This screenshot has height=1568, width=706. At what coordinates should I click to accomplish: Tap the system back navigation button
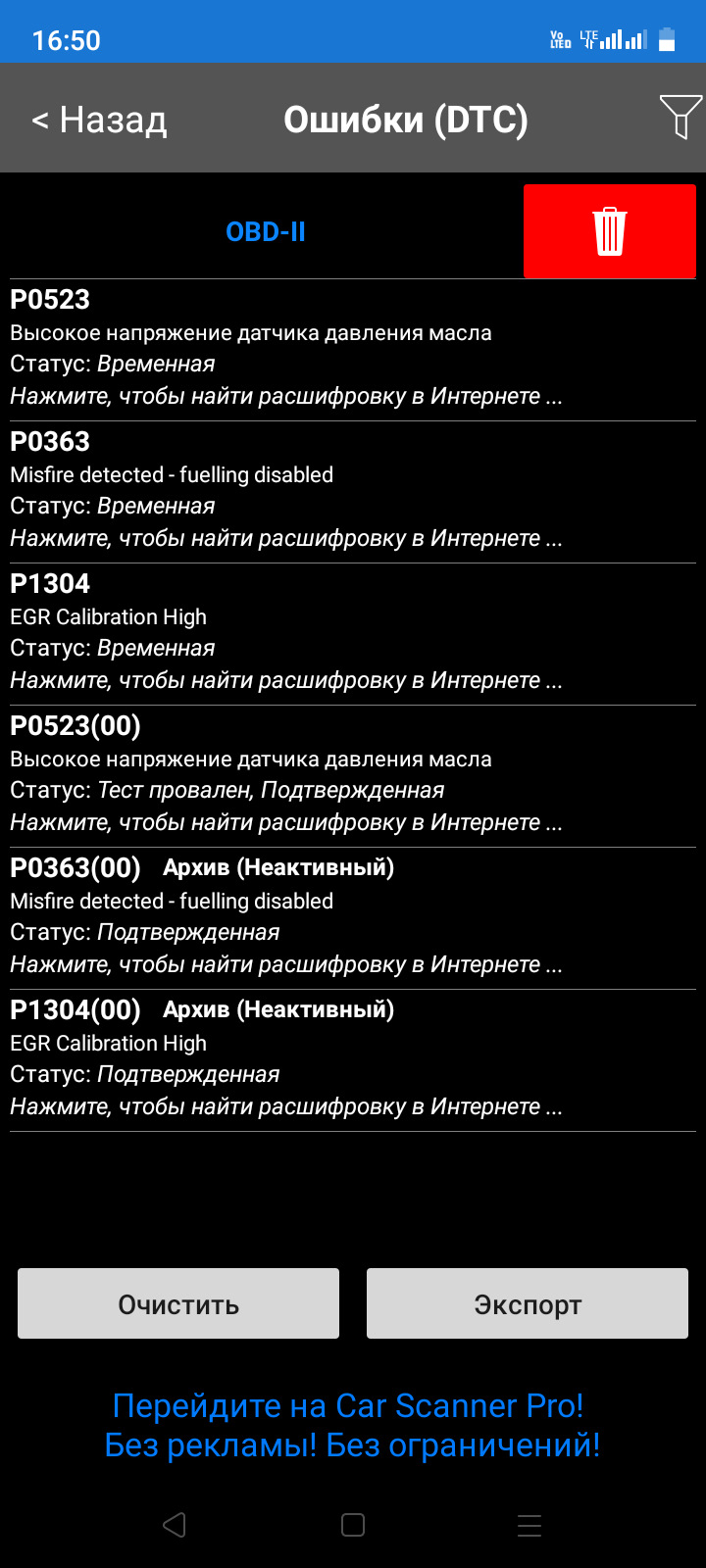(175, 1525)
